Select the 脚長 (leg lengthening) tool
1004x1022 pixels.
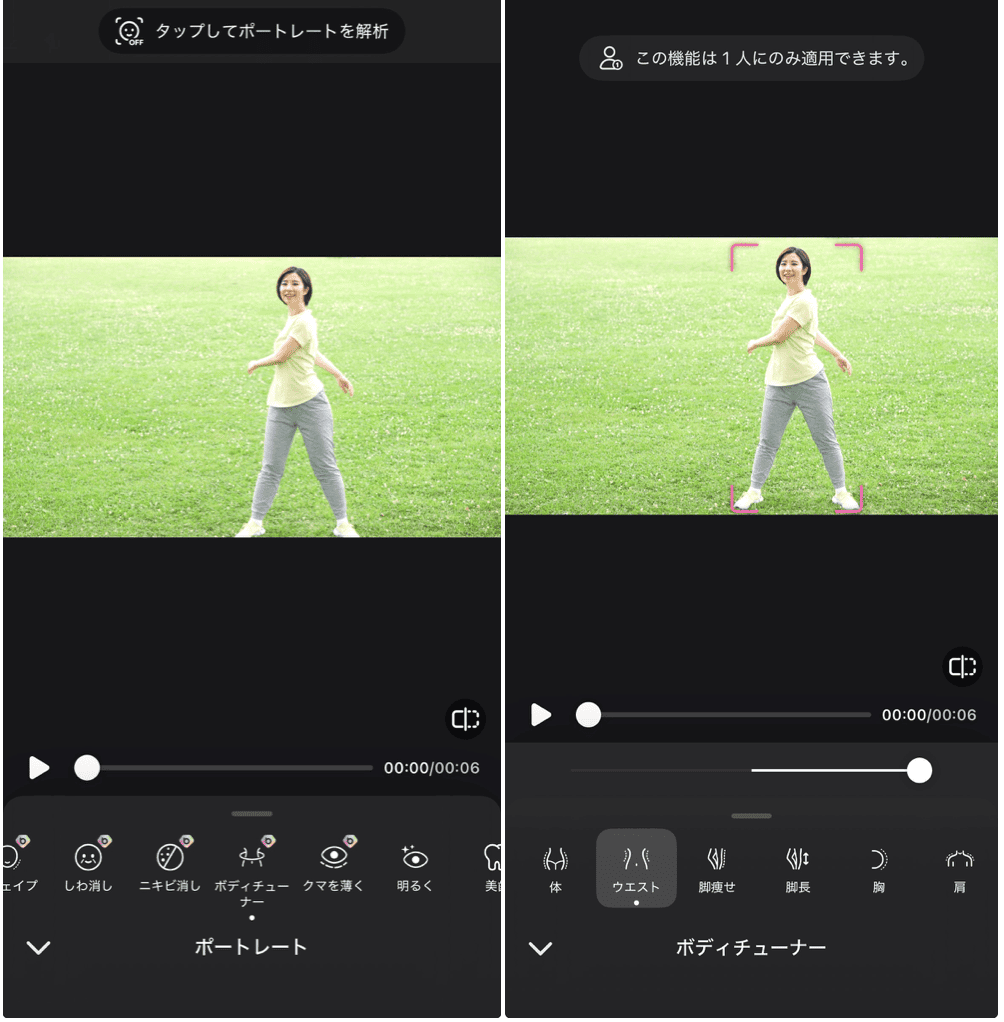[x=796, y=867]
